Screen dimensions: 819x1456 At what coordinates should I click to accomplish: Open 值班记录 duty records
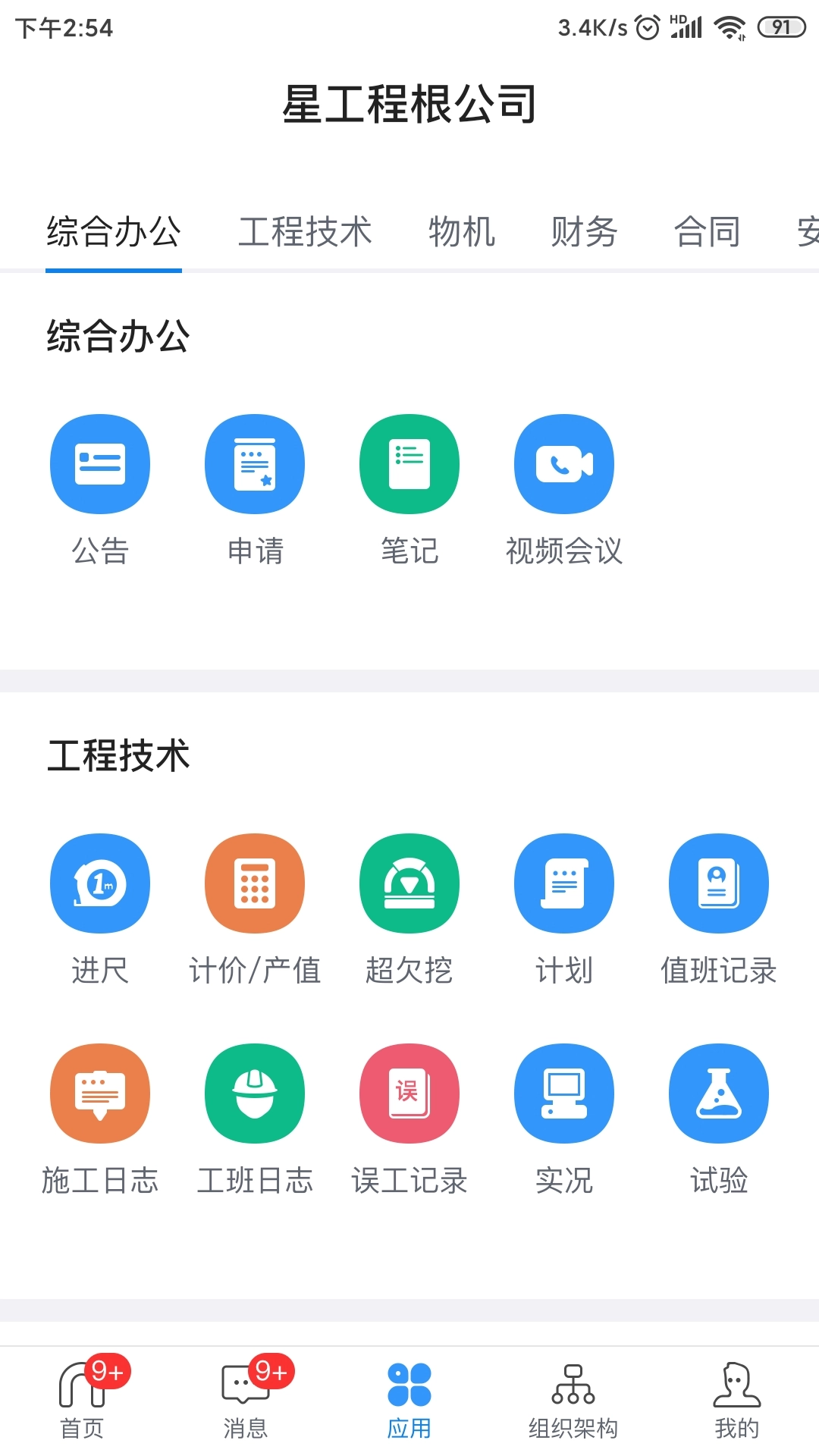(719, 883)
